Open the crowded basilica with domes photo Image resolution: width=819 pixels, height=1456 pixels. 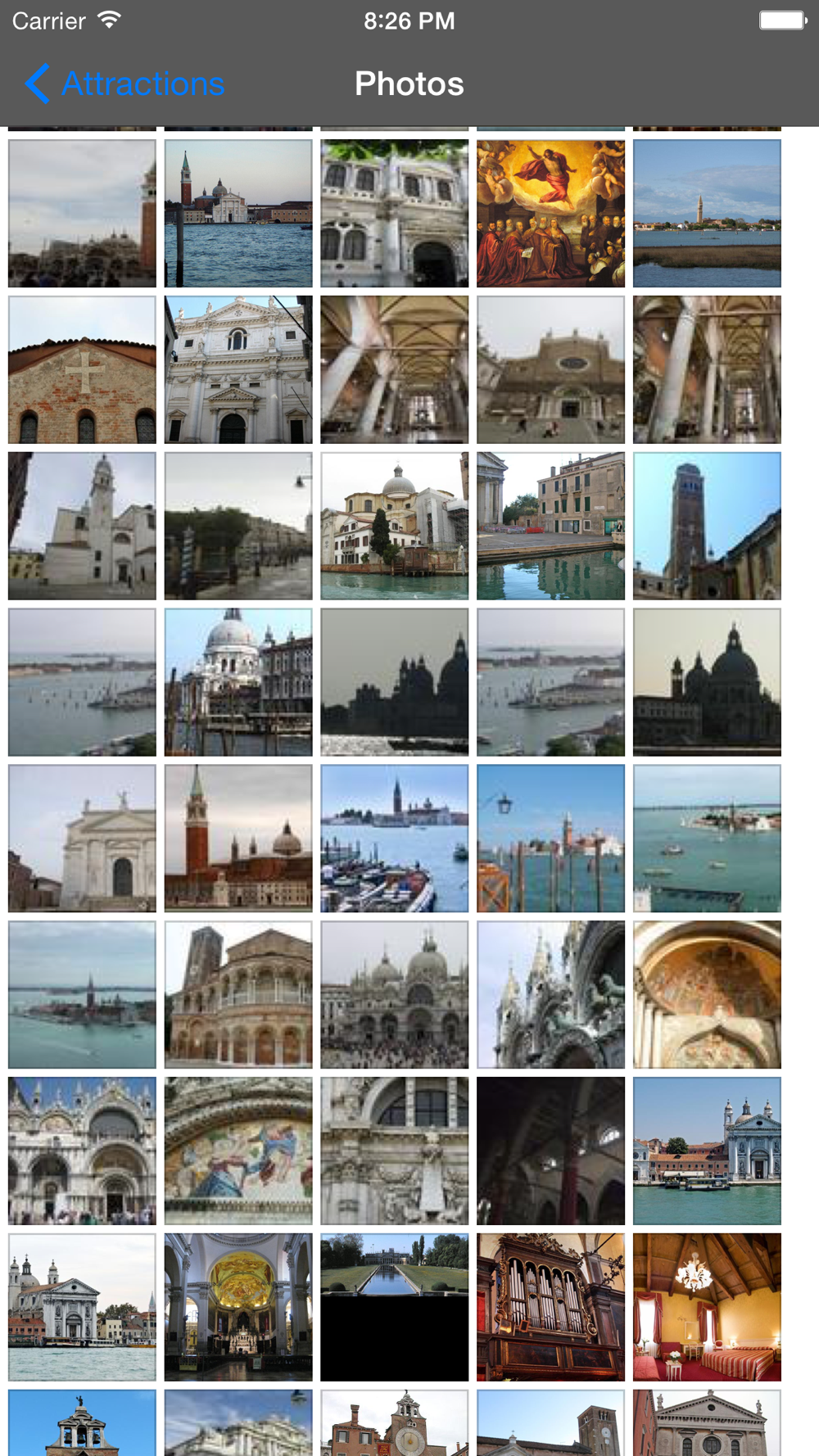(x=394, y=994)
